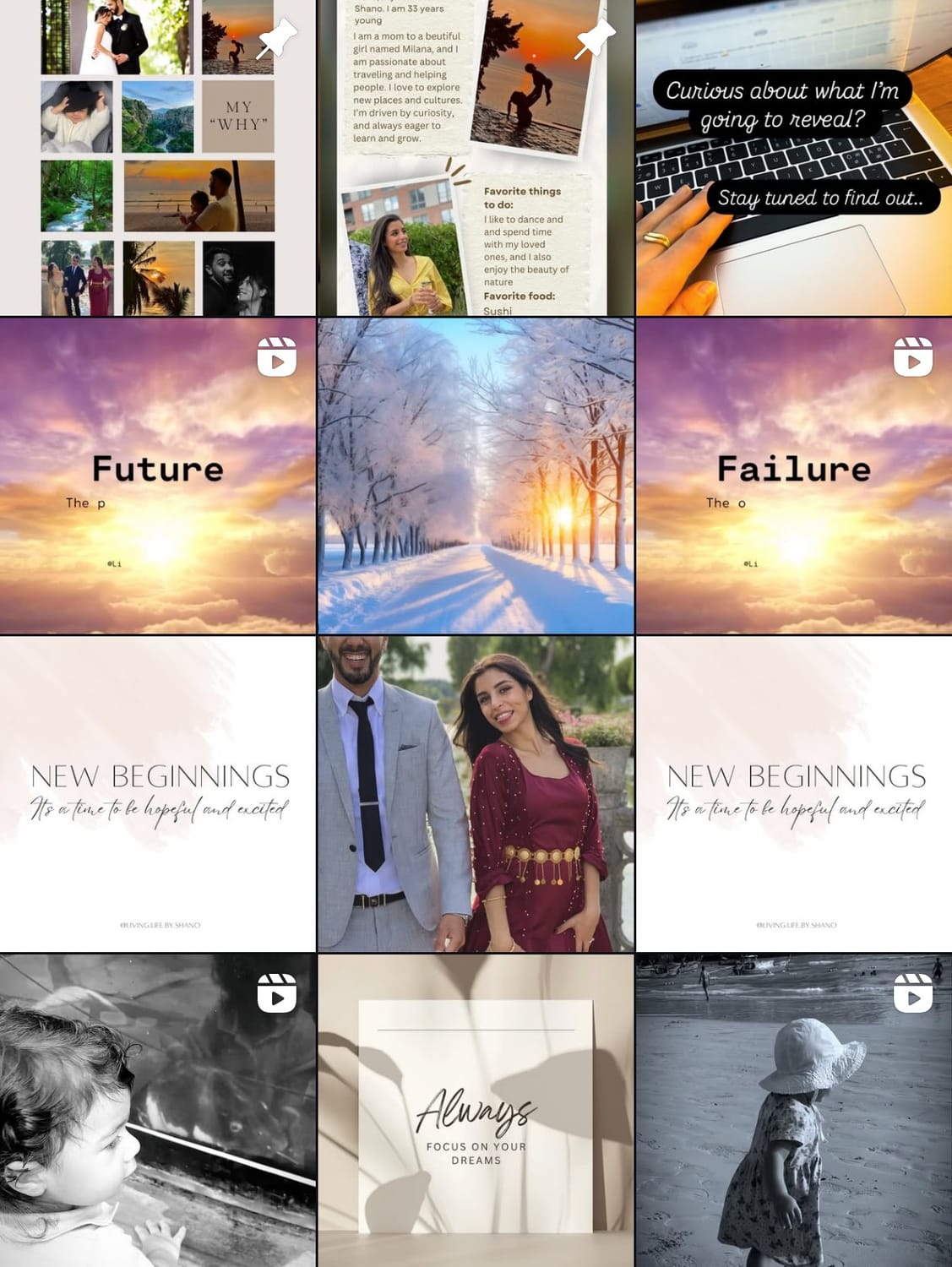Play the reel of the toddler in a sun hat
Viewport: 952px width, 1267px height.
point(794,1111)
